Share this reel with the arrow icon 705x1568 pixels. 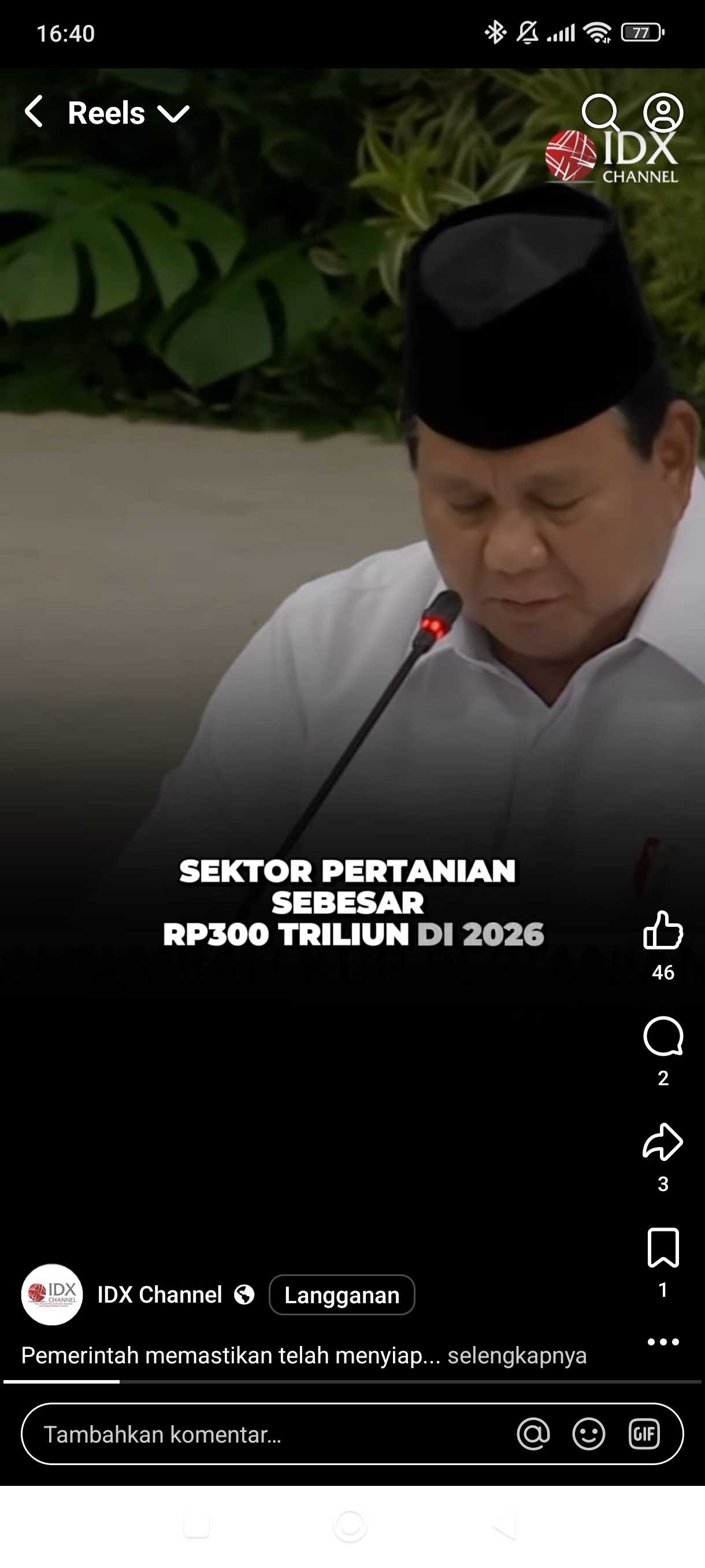point(663,1141)
